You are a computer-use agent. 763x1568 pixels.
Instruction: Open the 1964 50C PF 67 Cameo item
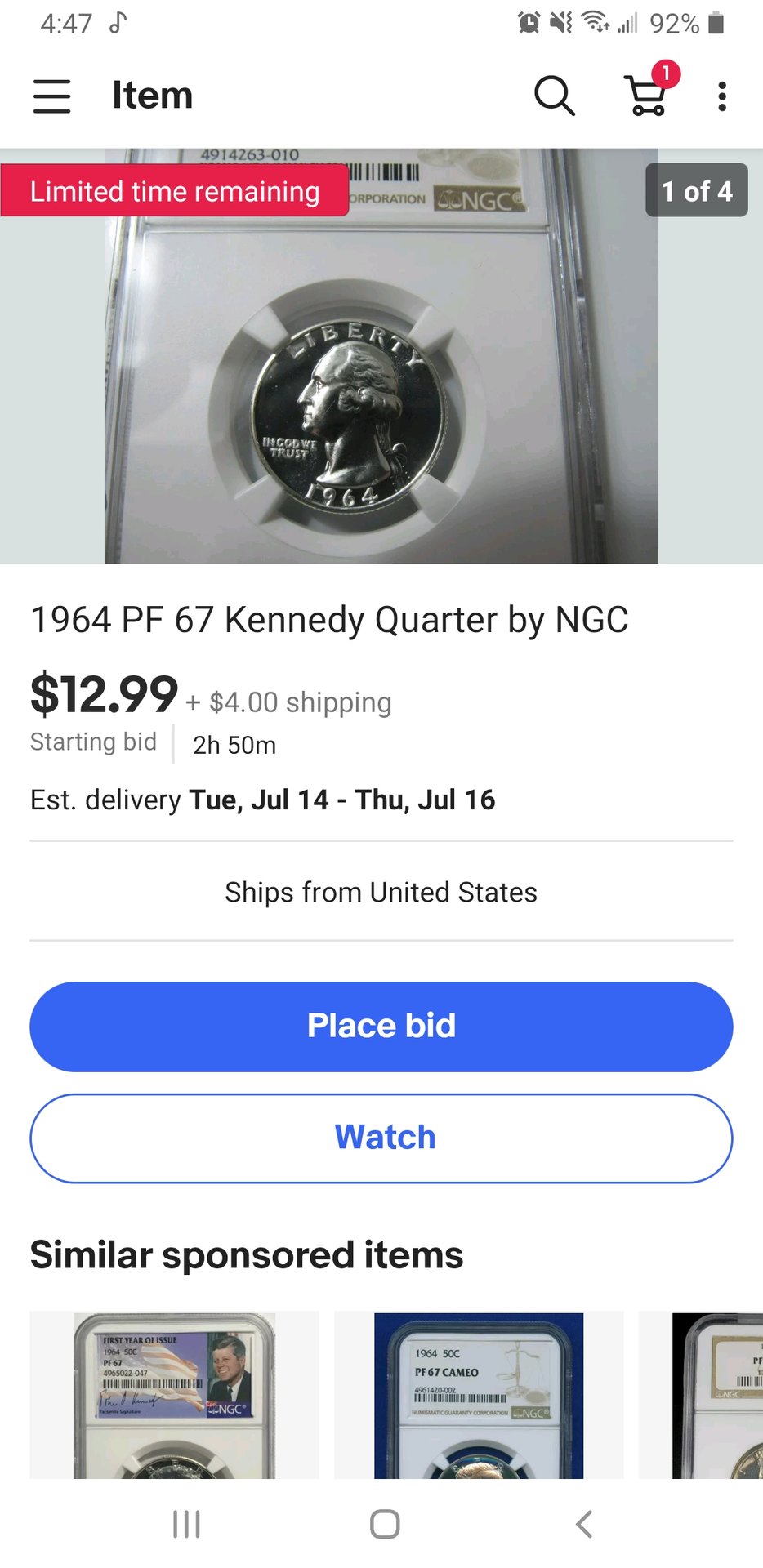click(478, 1395)
